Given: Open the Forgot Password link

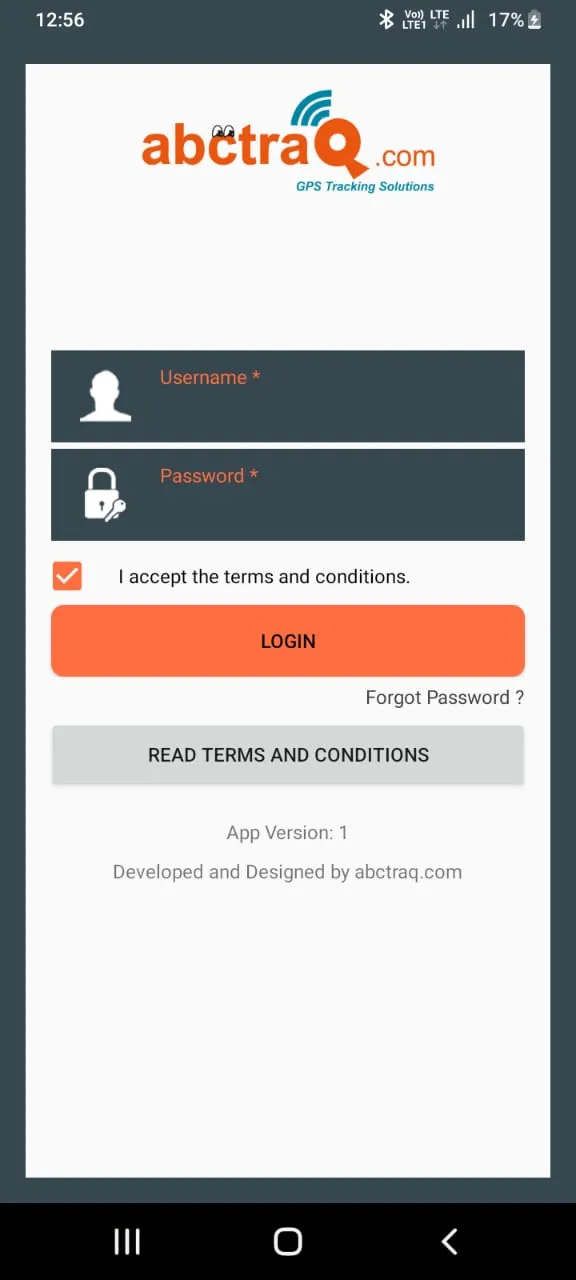Looking at the screenshot, I should [445, 698].
